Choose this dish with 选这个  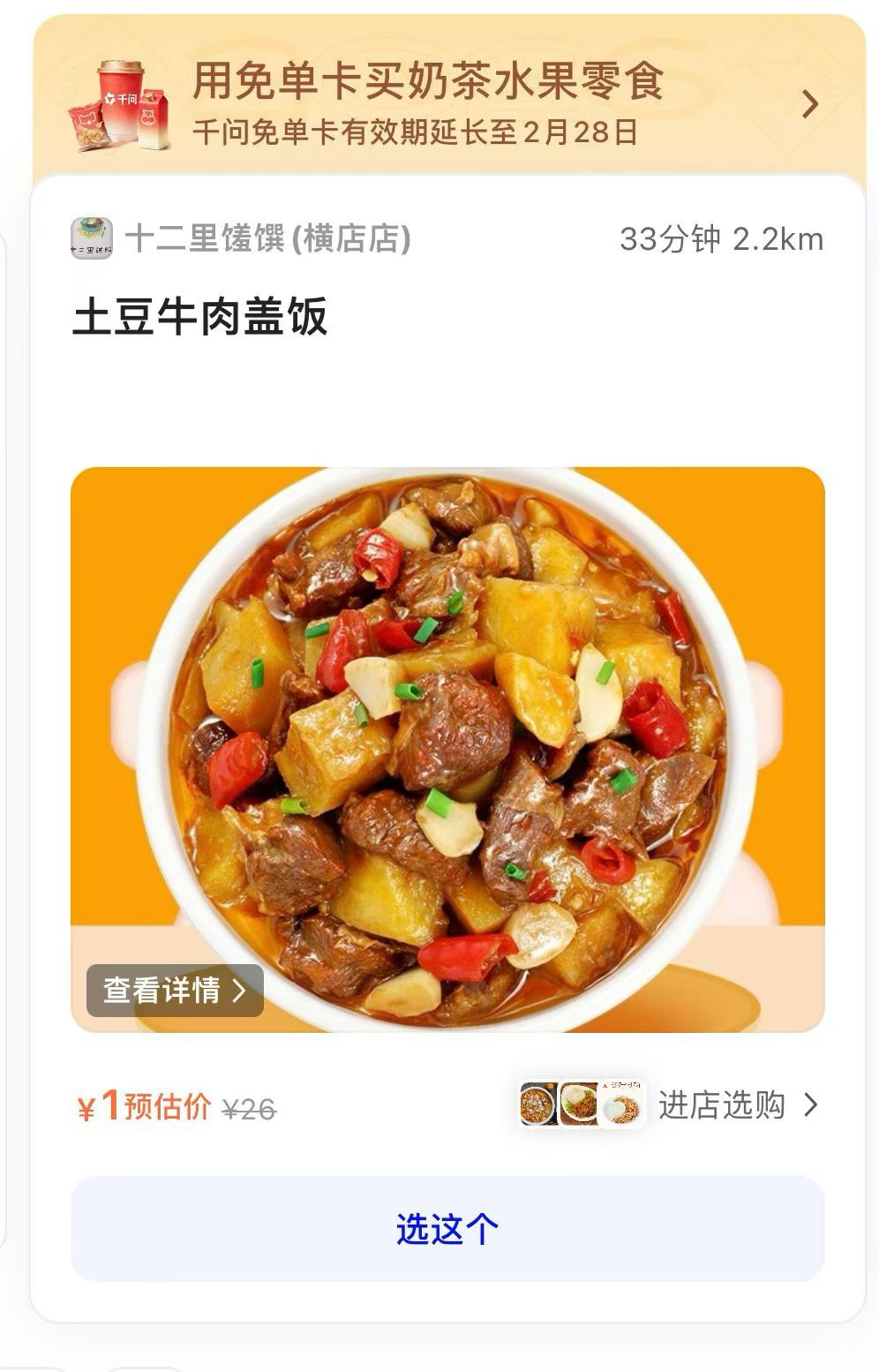tap(447, 1229)
